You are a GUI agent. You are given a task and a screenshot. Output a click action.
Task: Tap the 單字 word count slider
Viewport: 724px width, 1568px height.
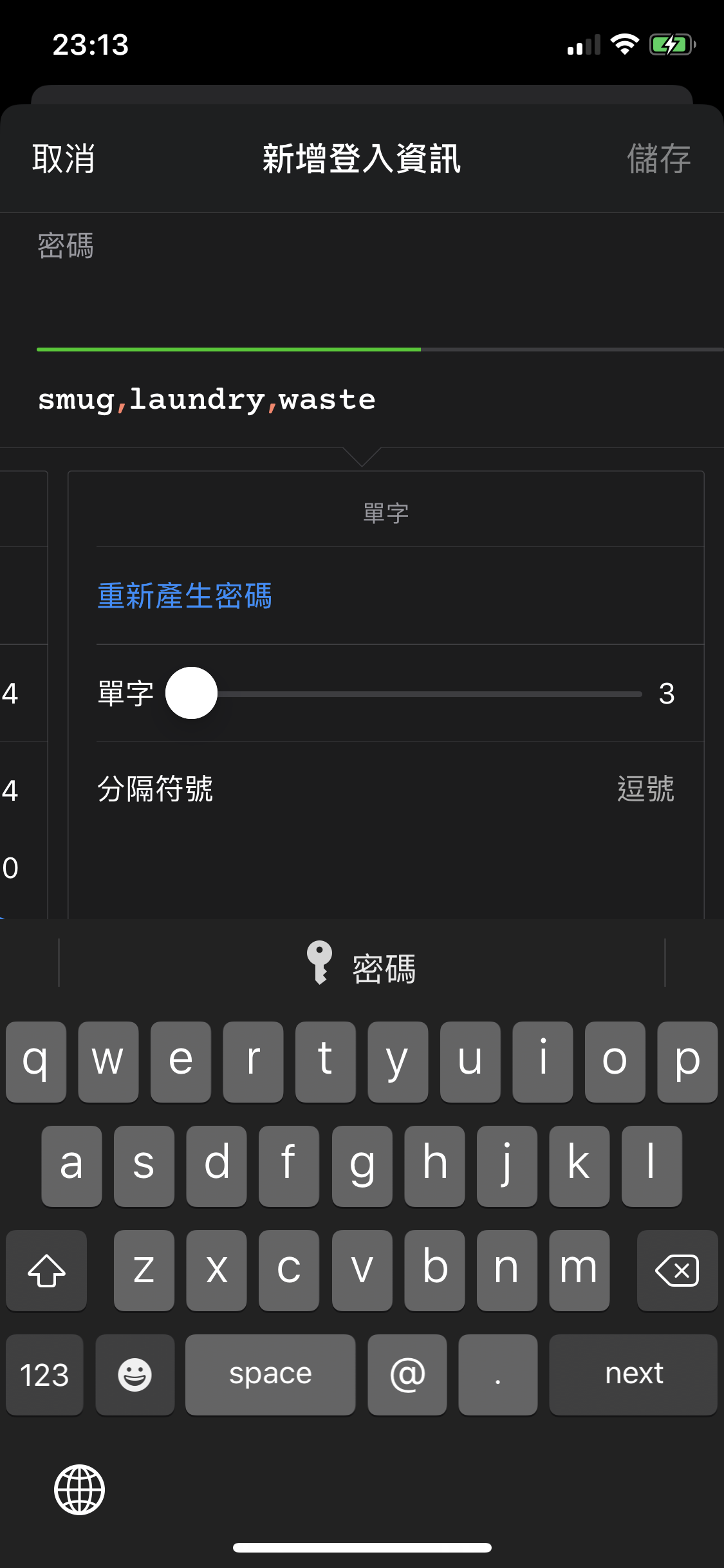[404, 693]
